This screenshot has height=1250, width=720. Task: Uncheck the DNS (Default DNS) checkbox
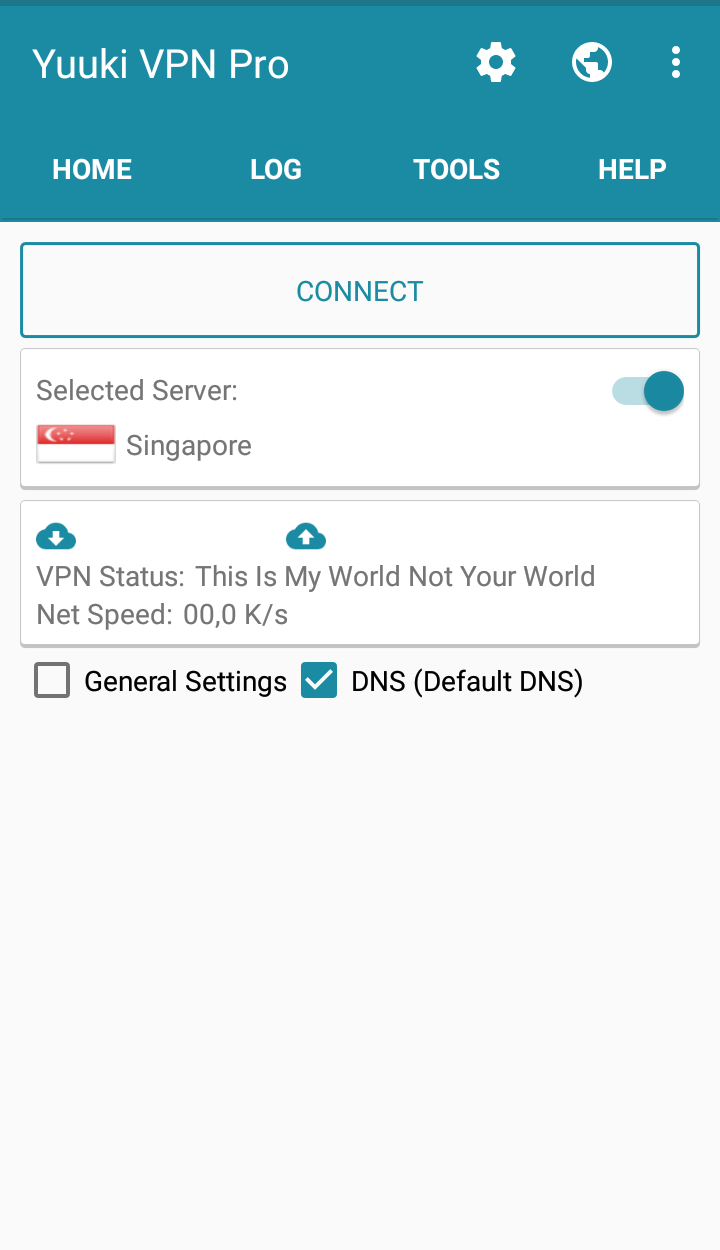point(319,681)
